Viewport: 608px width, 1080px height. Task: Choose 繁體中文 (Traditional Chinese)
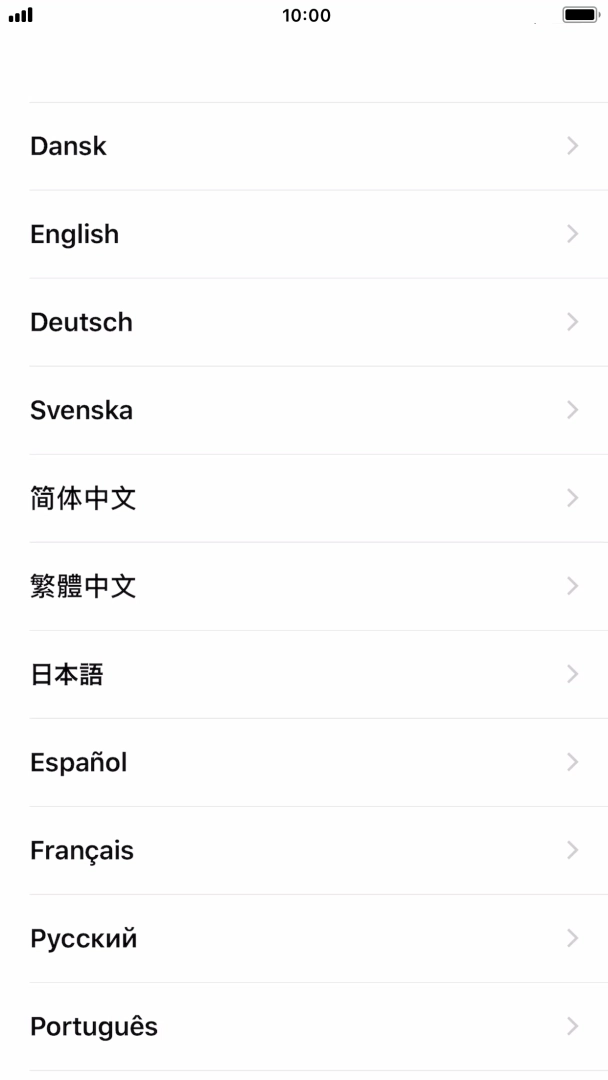83,586
